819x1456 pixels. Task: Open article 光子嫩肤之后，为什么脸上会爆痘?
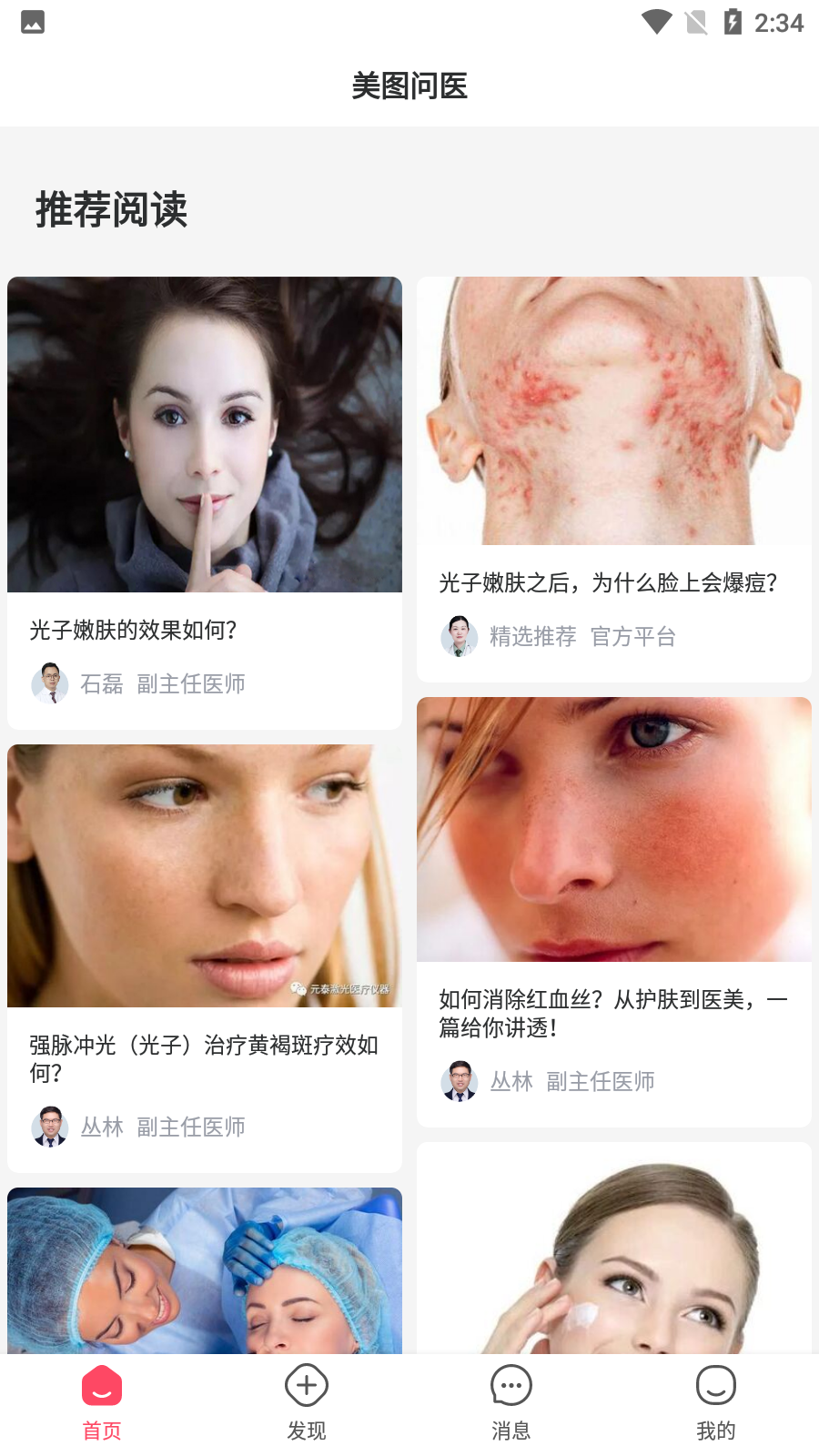pos(608,583)
